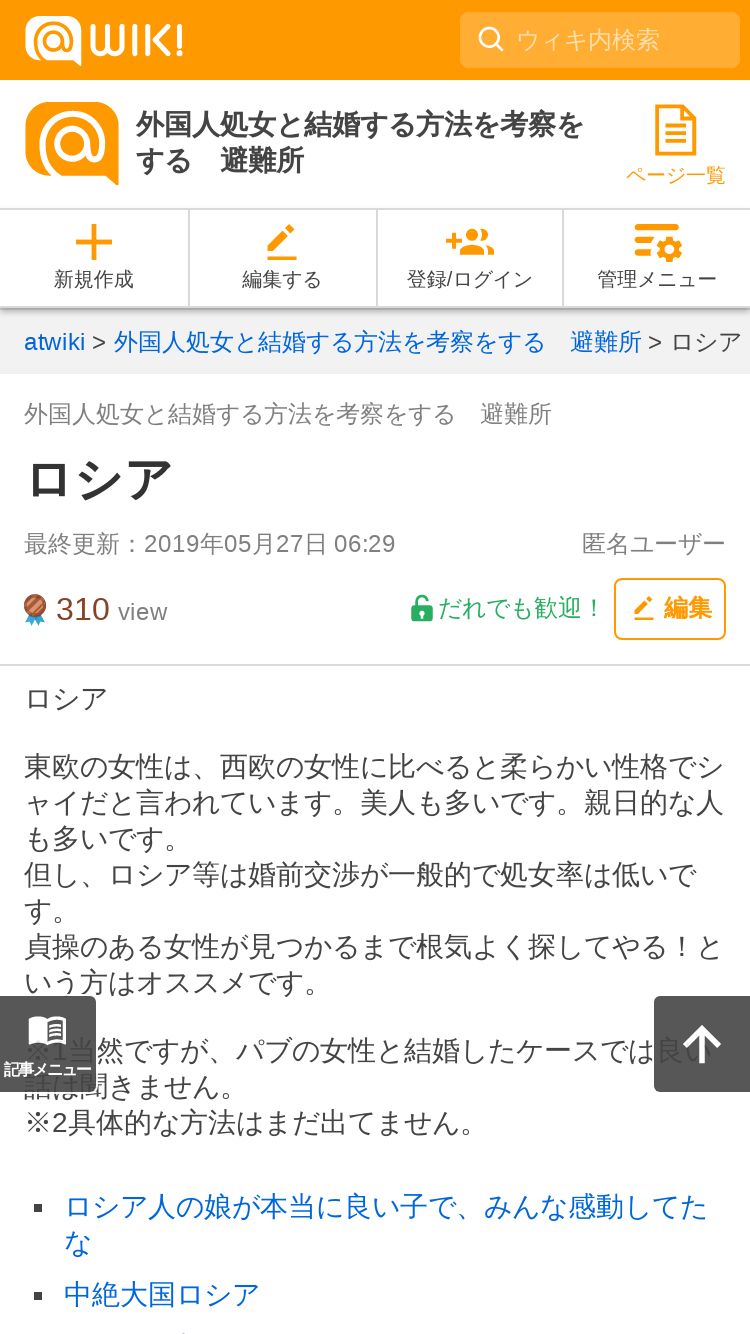The image size is (750, 1334).
Task: Open link ロシア人の娘が本当に良い子で
Action: tap(386, 1224)
